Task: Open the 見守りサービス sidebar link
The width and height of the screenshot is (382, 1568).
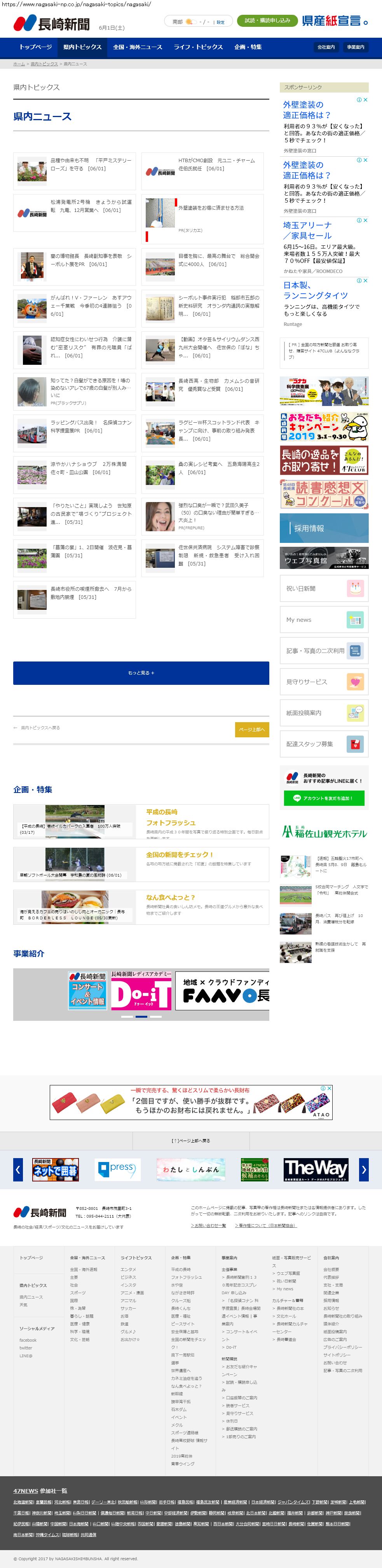Action: (324, 681)
